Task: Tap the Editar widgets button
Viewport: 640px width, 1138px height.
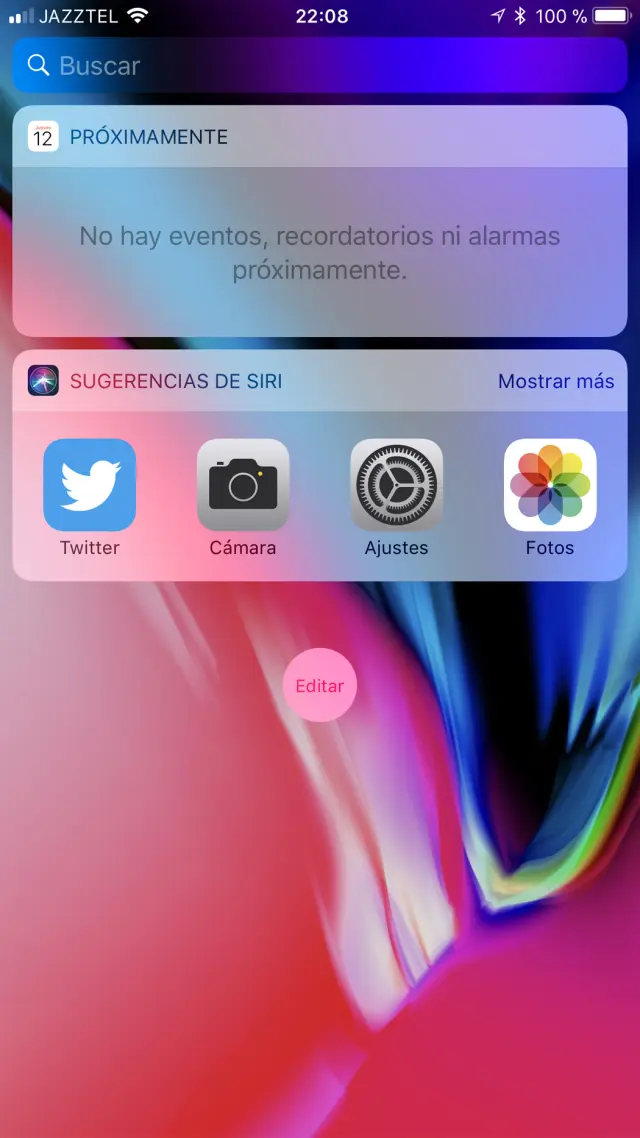Action: click(x=320, y=685)
